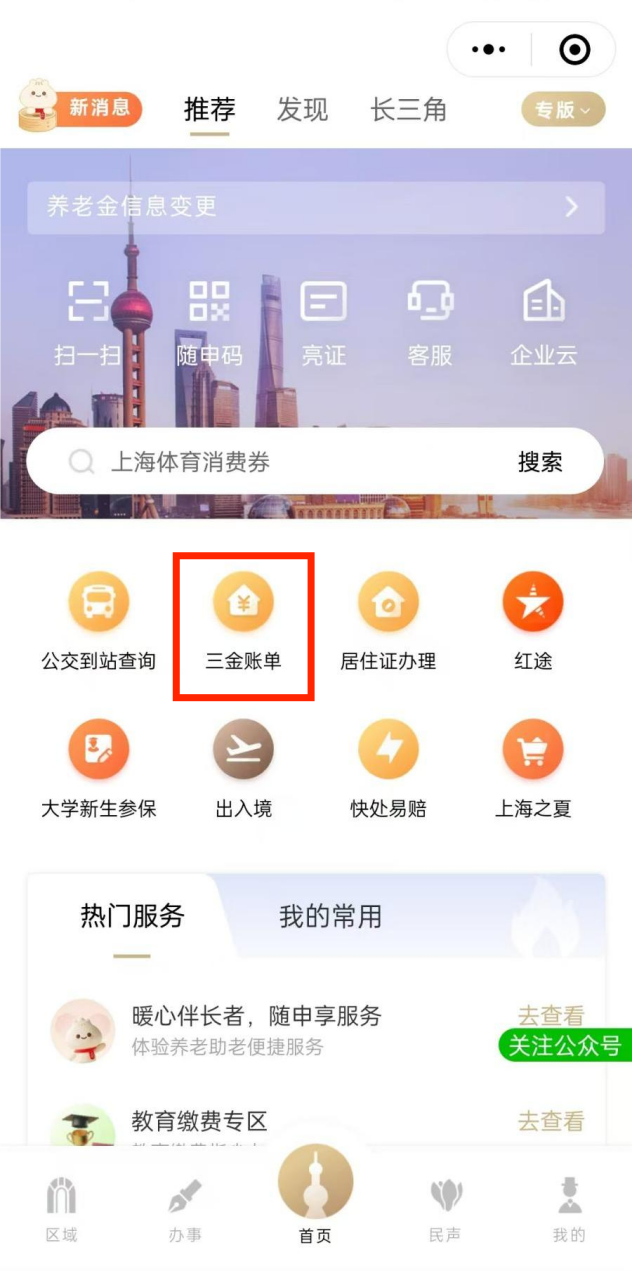This screenshot has width=632, height=1271.
Task: Switch to 我的常用 tab
Action: (330, 916)
